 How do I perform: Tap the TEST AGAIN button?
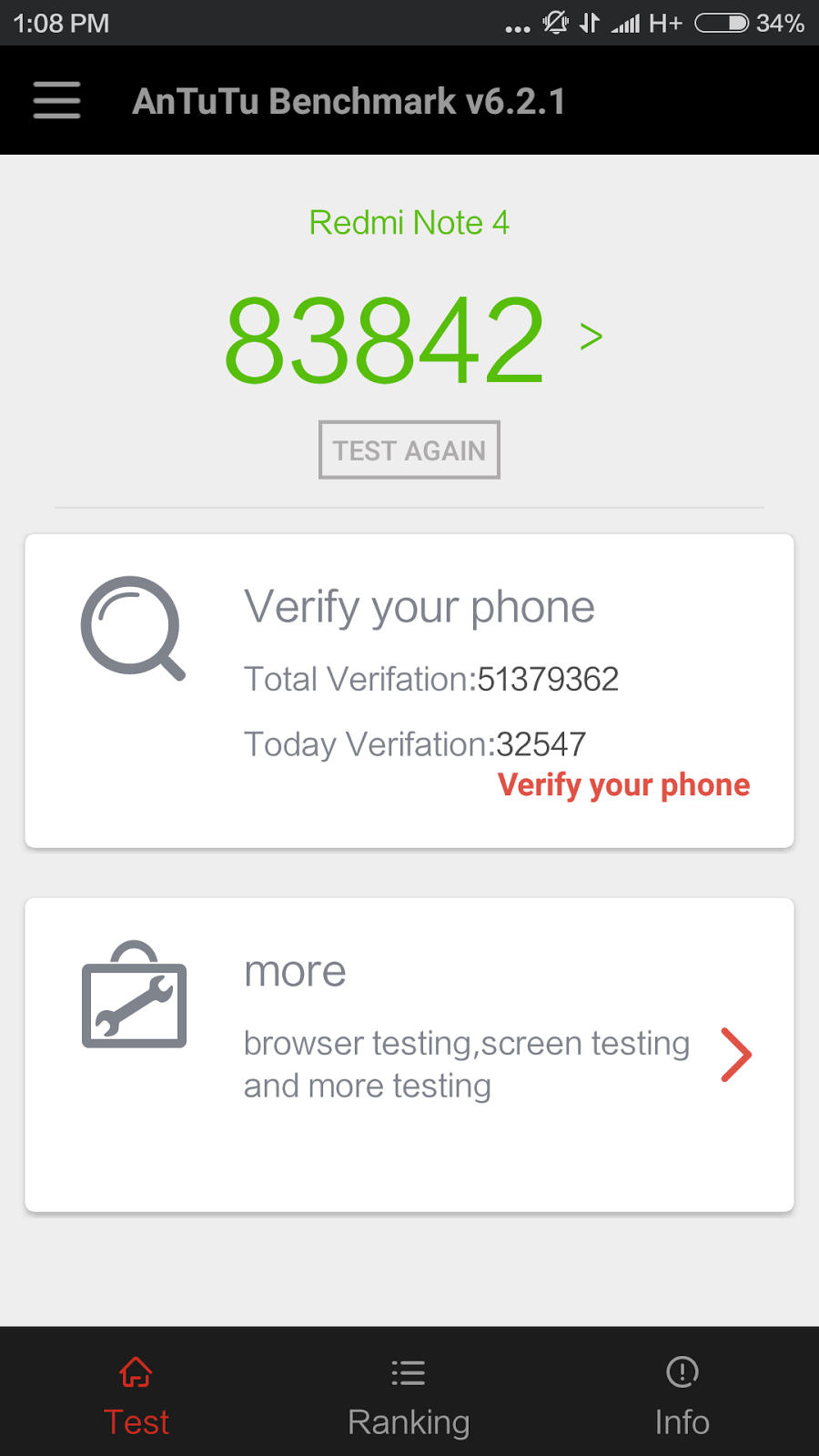[x=409, y=450]
